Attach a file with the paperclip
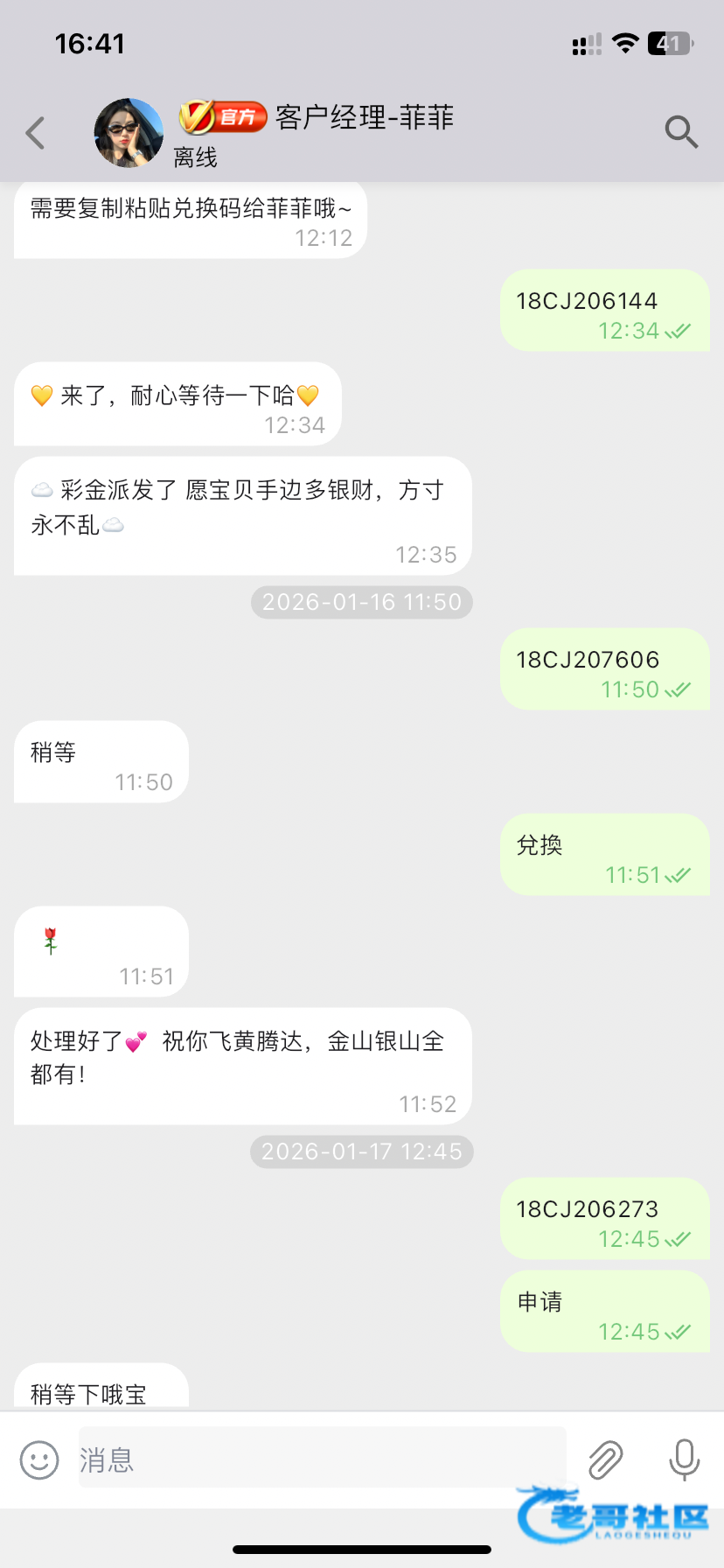 click(x=605, y=1459)
